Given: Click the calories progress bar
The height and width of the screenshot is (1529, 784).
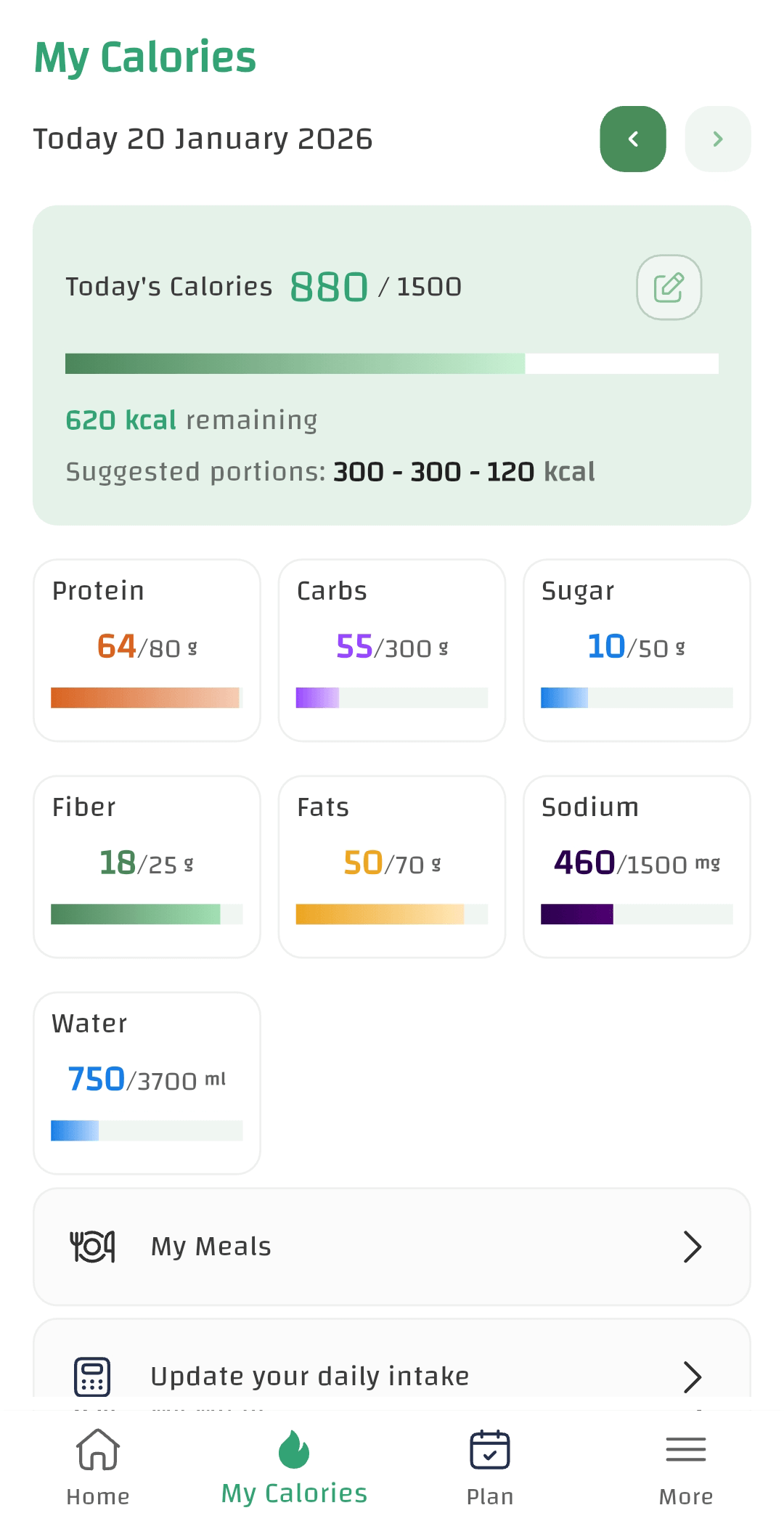Looking at the screenshot, I should (392, 361).
